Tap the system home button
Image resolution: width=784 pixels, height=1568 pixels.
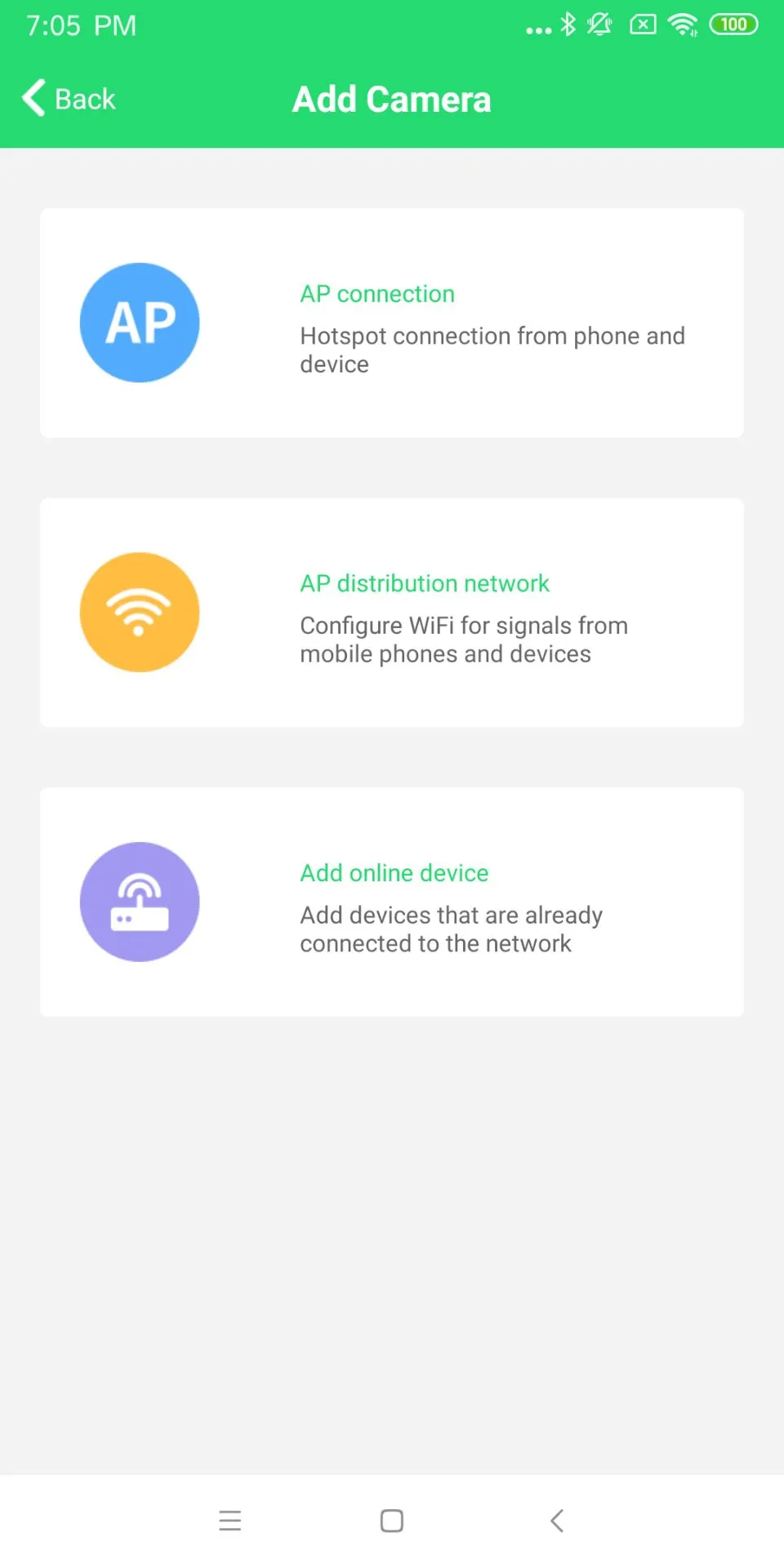coord(392,1521)
